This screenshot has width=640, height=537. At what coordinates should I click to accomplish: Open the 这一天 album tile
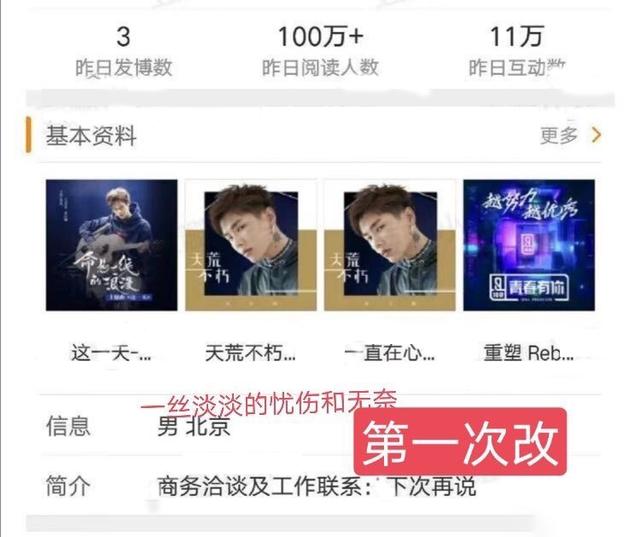(x=111, y=245)
